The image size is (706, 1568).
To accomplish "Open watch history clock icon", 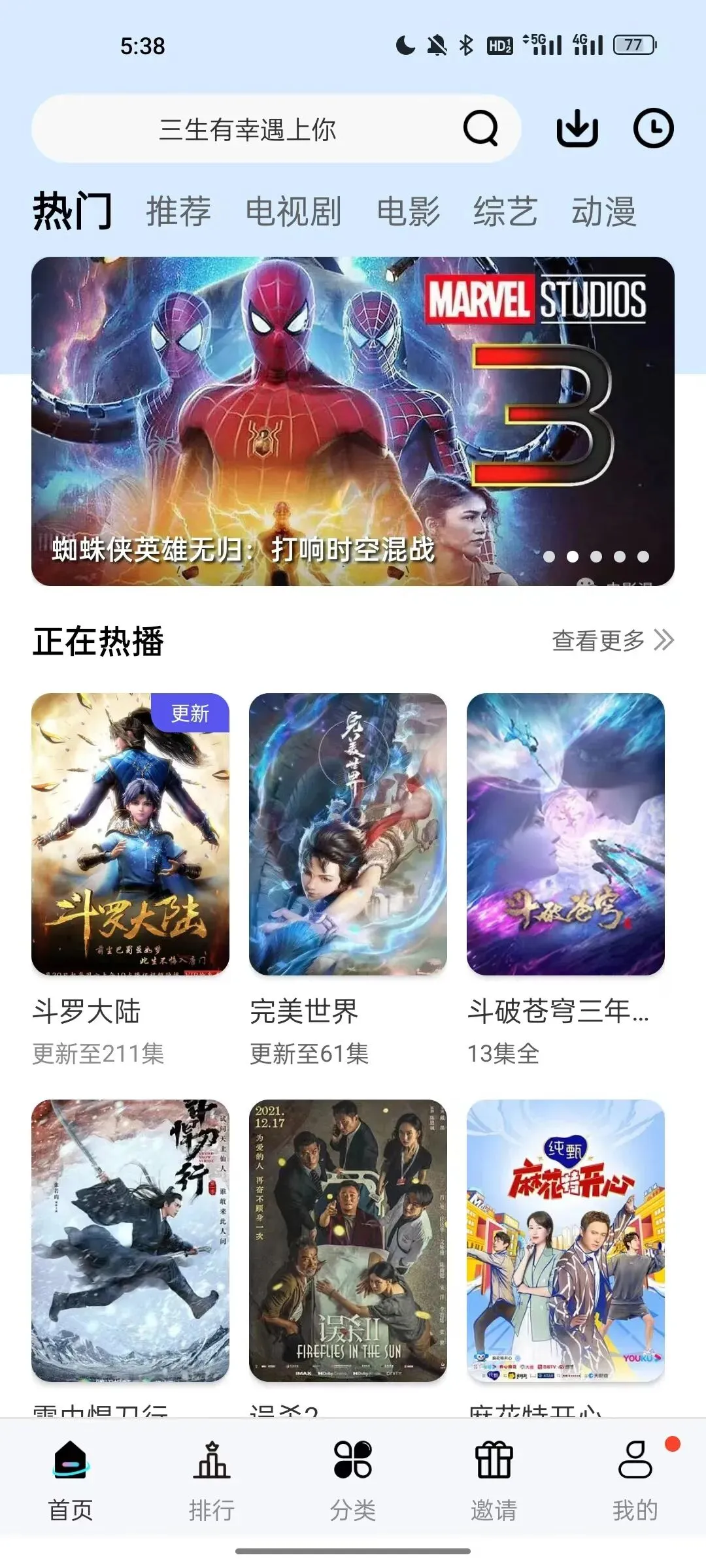I will click(x=653, y=128).
